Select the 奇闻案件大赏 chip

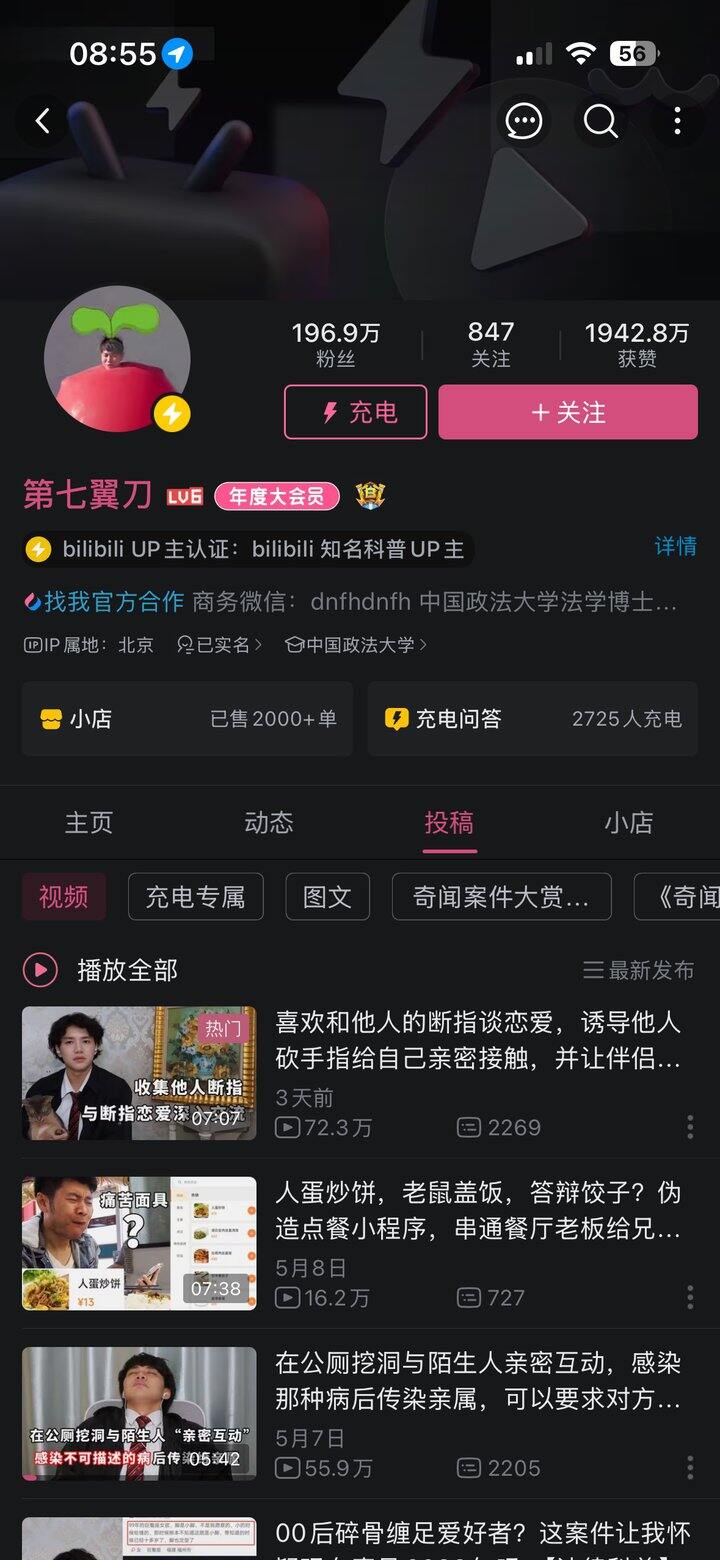(x=501, y=896)
